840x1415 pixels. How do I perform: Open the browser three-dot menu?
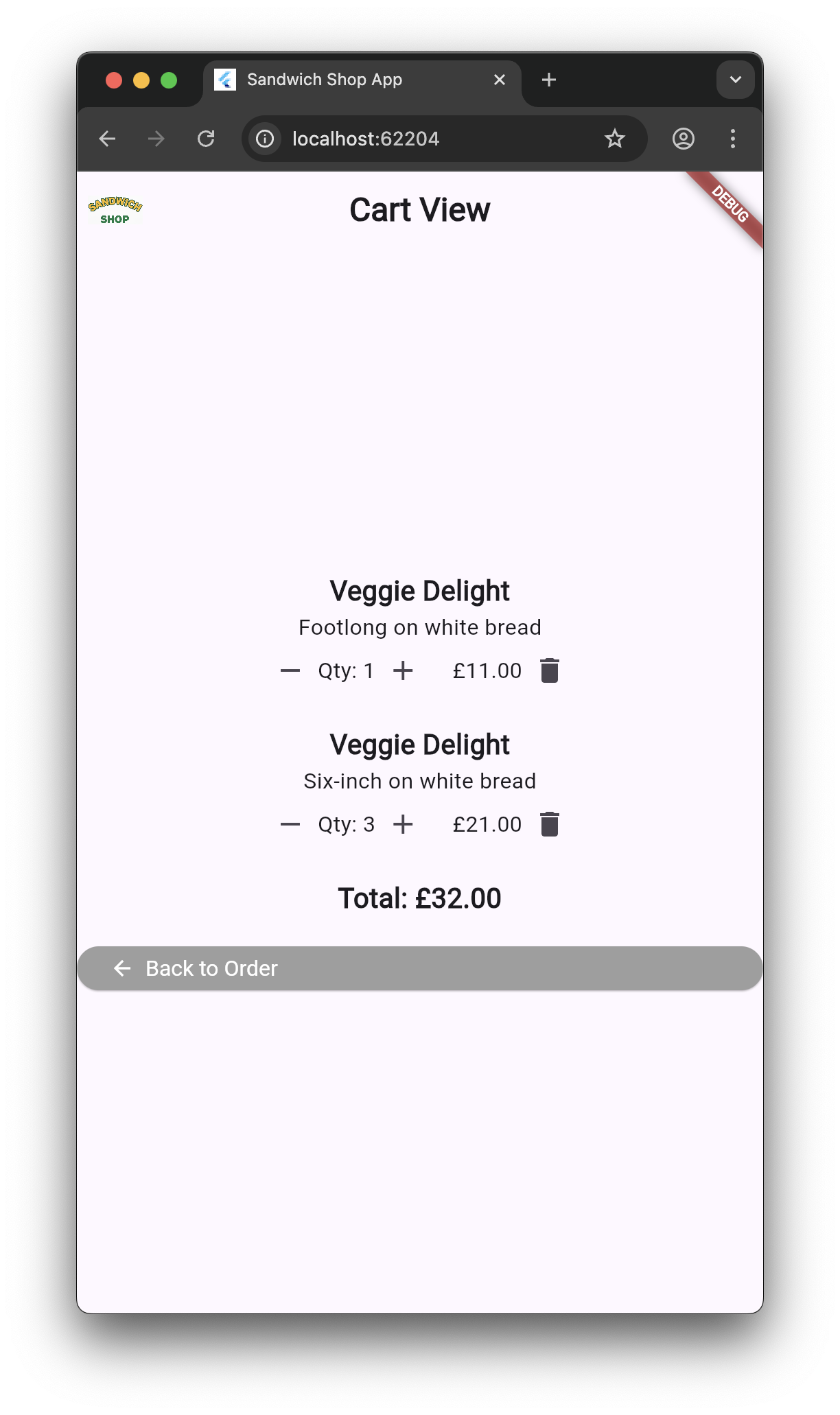(732, 139)
